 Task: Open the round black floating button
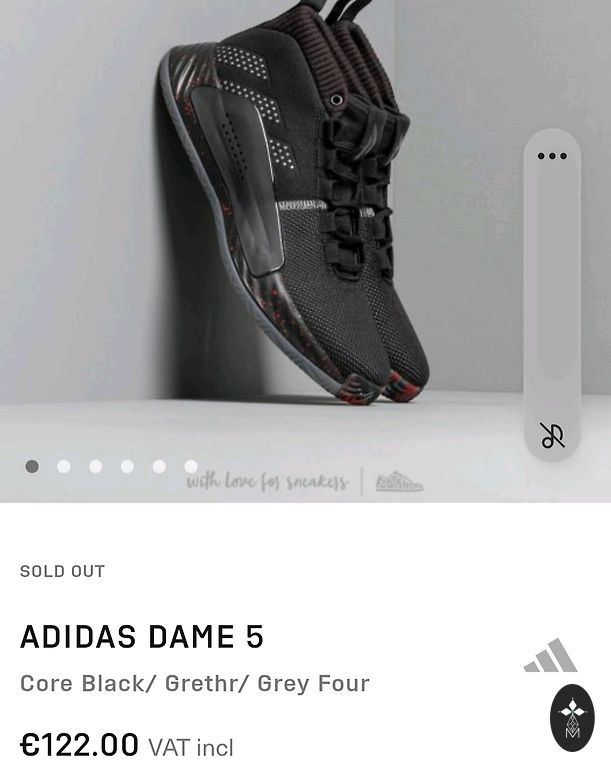[573, 718]
